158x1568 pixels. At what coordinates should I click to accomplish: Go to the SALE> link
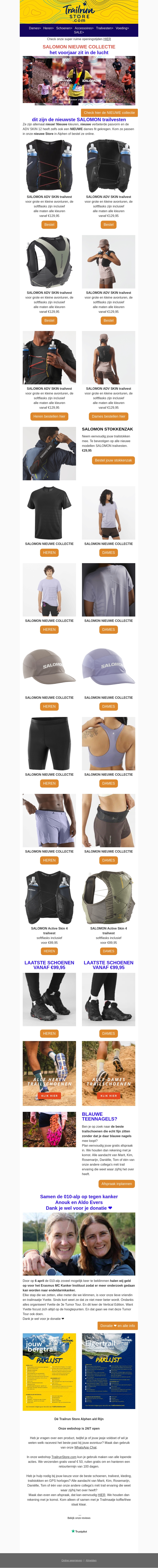point(78,32)
